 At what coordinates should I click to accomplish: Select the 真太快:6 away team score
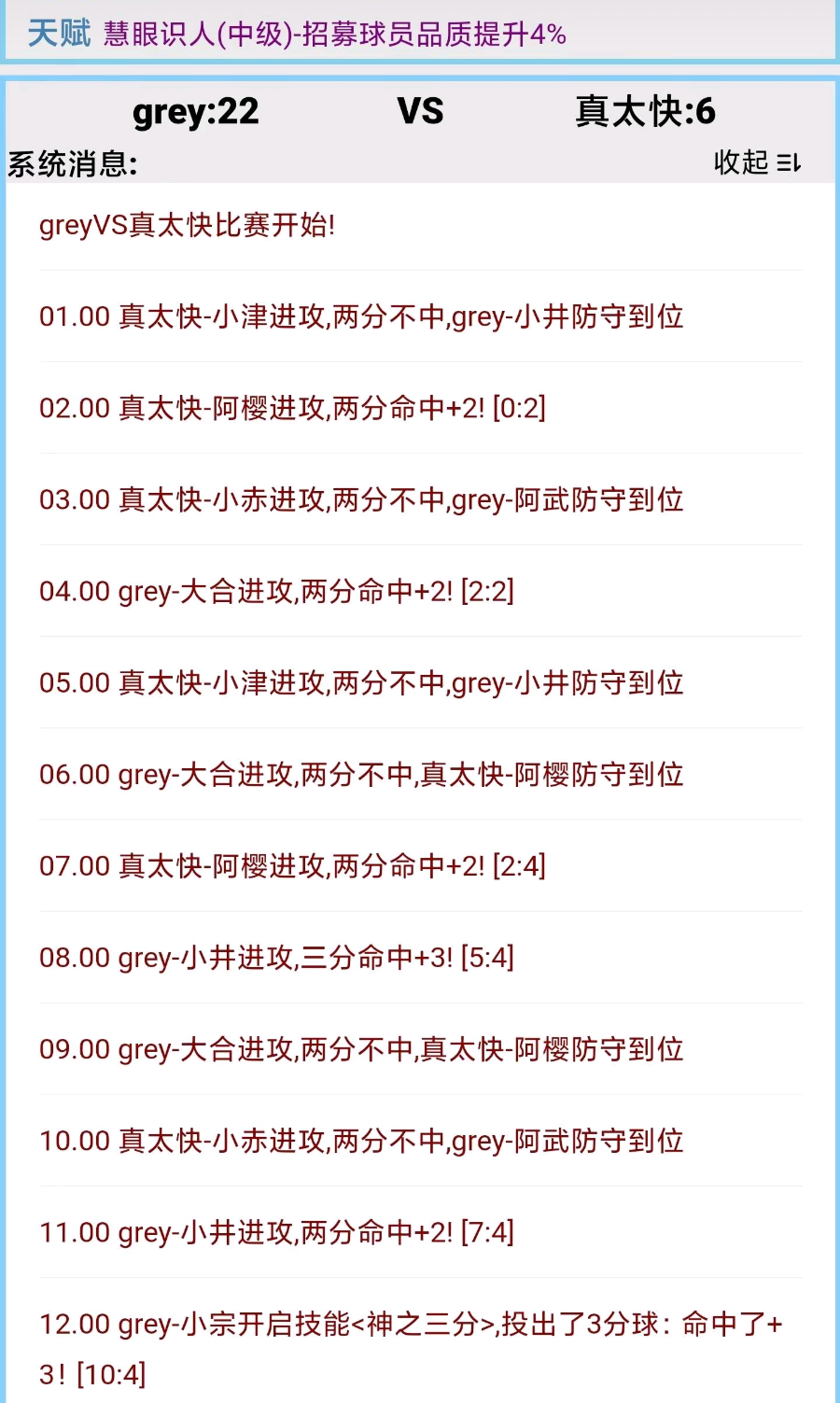click(646, 111)
